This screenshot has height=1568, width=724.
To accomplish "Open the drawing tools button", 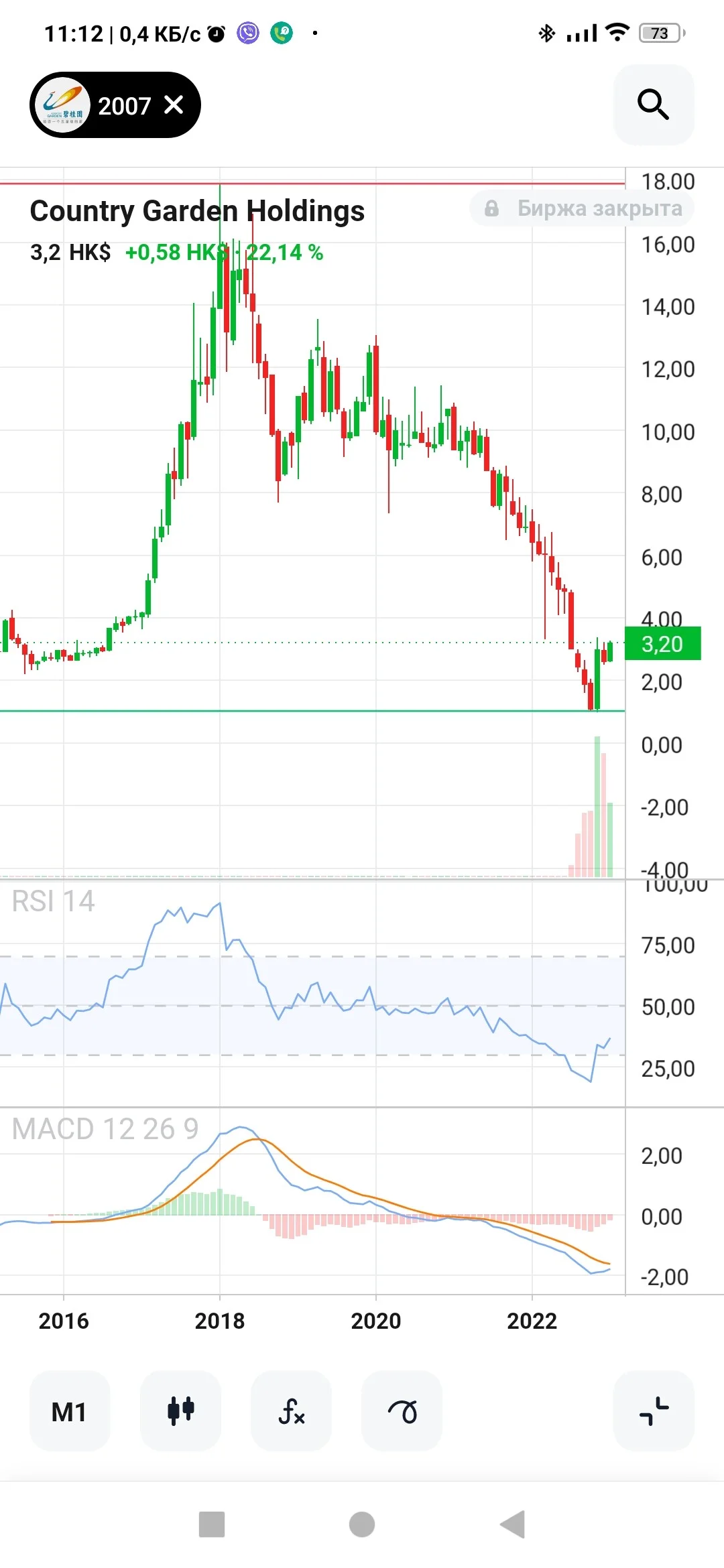I will pyautogui.click(x=402, y=1411).
